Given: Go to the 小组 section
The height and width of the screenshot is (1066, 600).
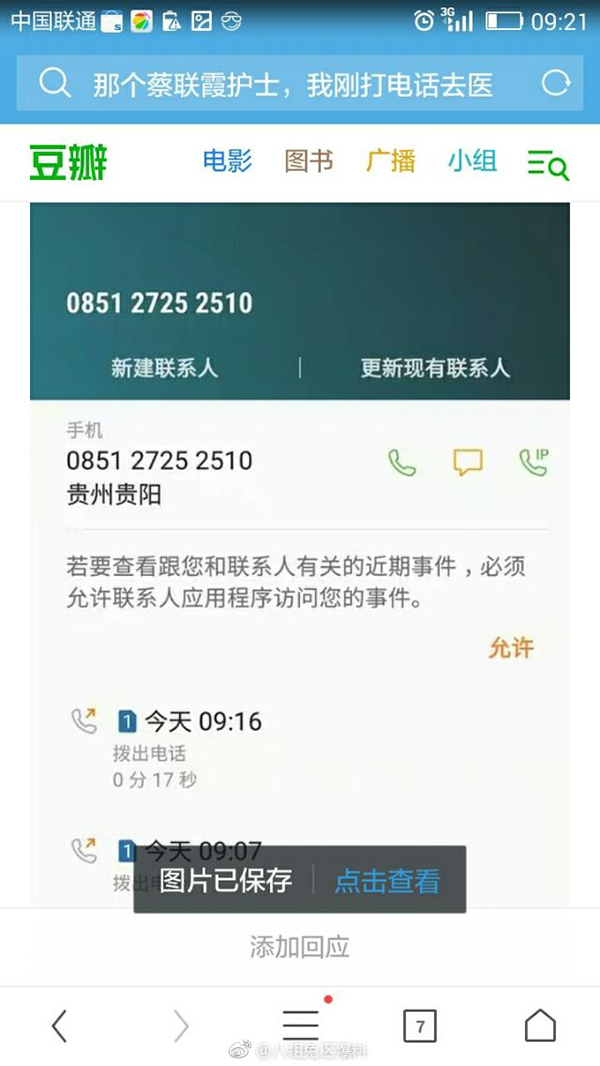Looking at the screenshot, I should (472, 161).
